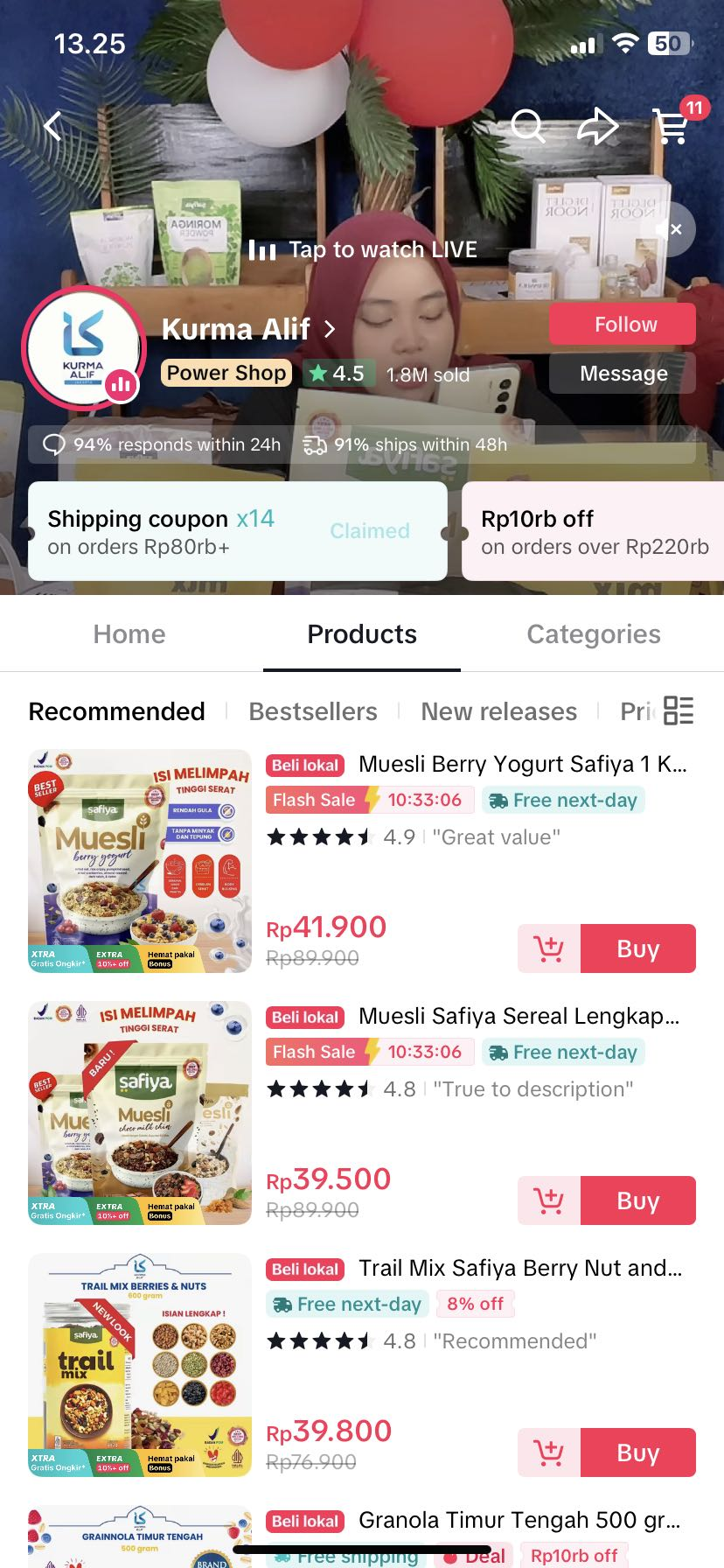The height and width of the screenshot is (1568, 724).
Task: Share the Kurma Alif shop
Action: point(598,126)
